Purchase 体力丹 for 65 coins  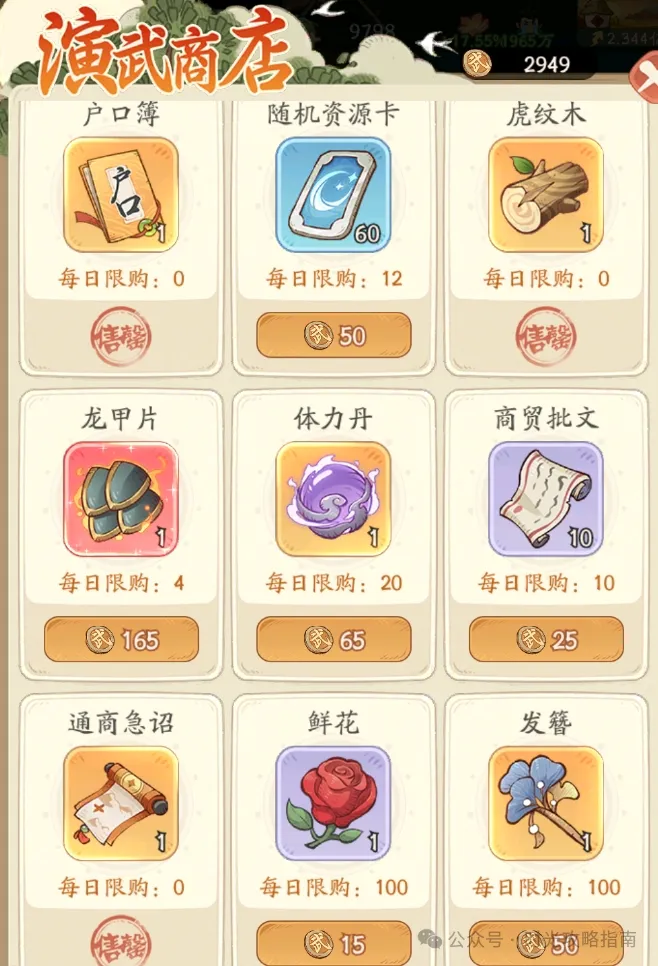pos(334,639)
